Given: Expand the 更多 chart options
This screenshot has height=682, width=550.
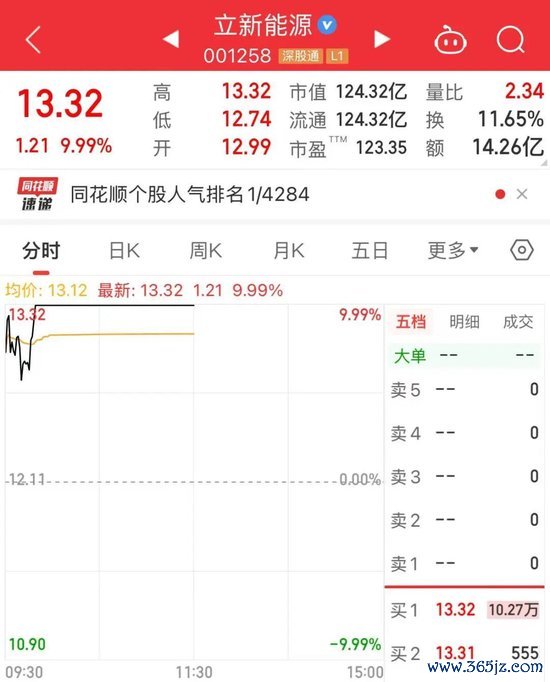Looking at the screenshot, I should click(453, 251).
